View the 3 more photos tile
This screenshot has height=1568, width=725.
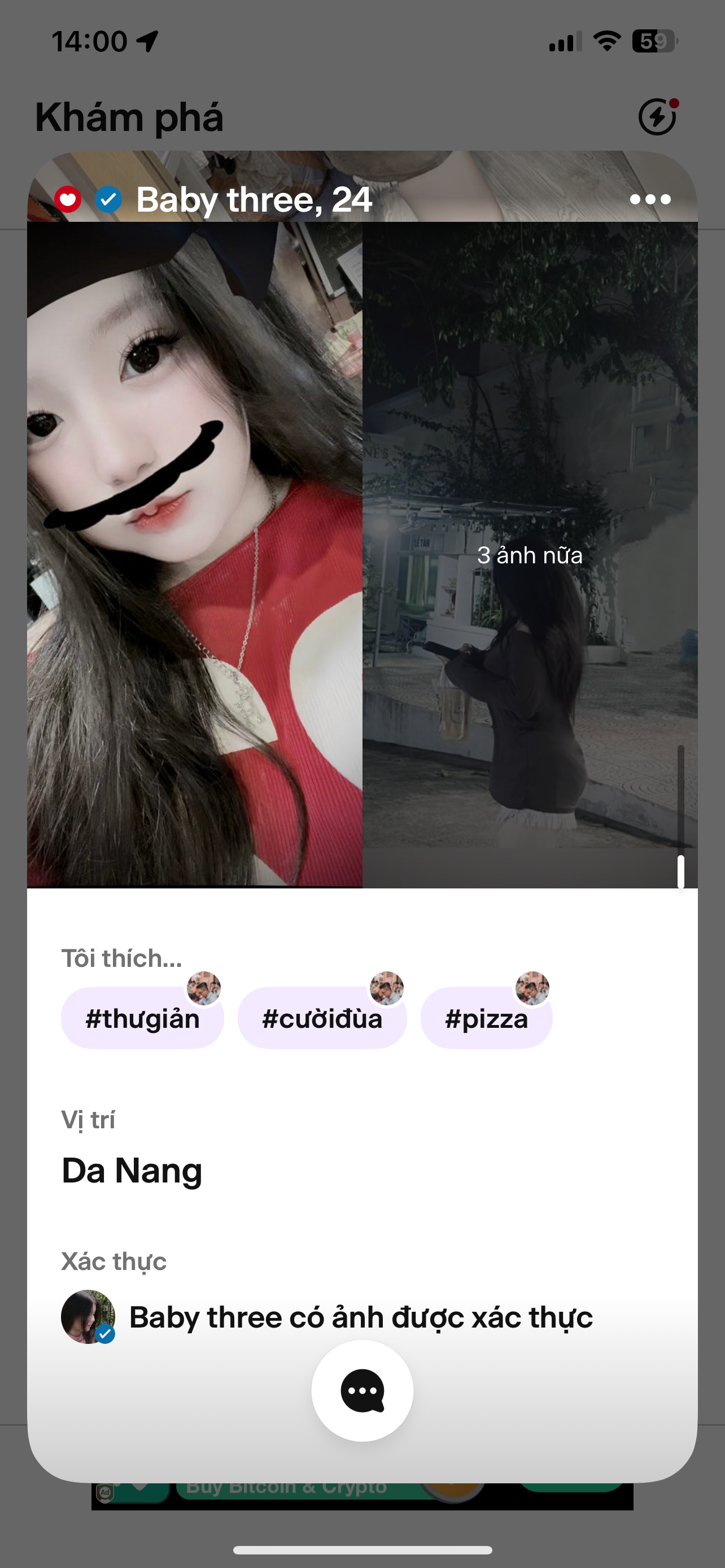point(530,554)
